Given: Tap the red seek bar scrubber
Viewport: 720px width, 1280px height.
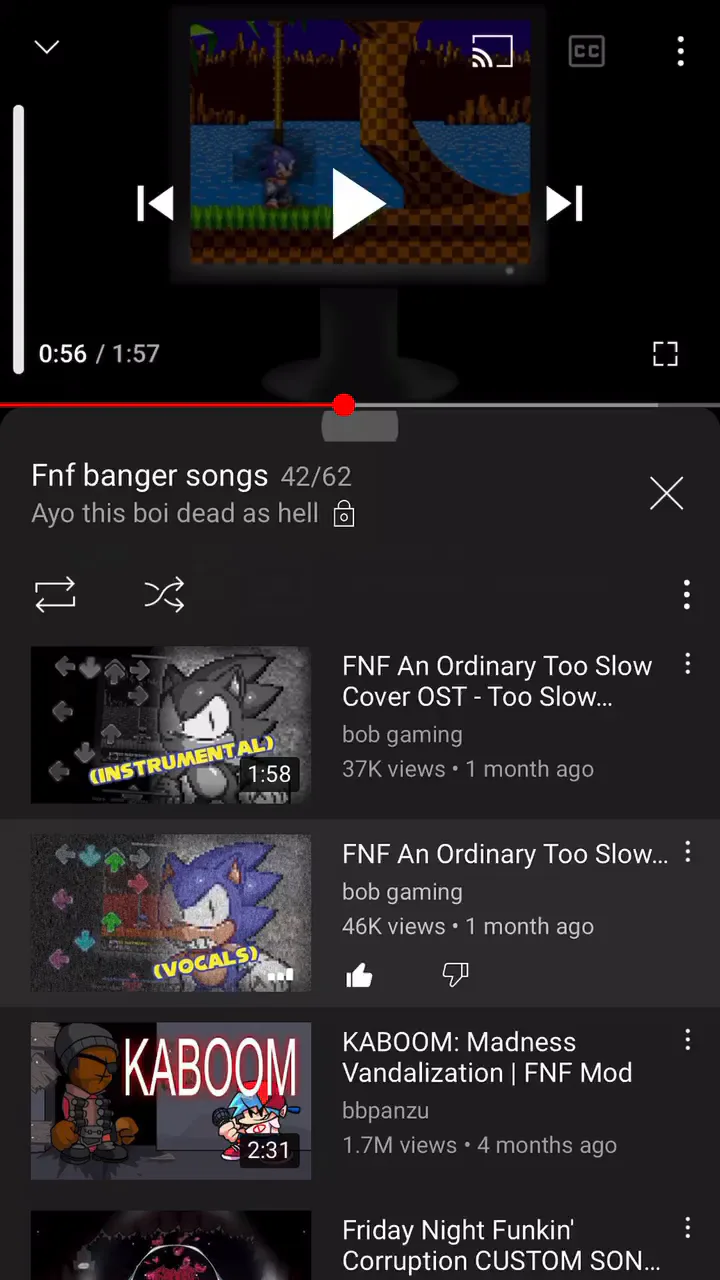Looking at the screenshot, I should [344, 405].
